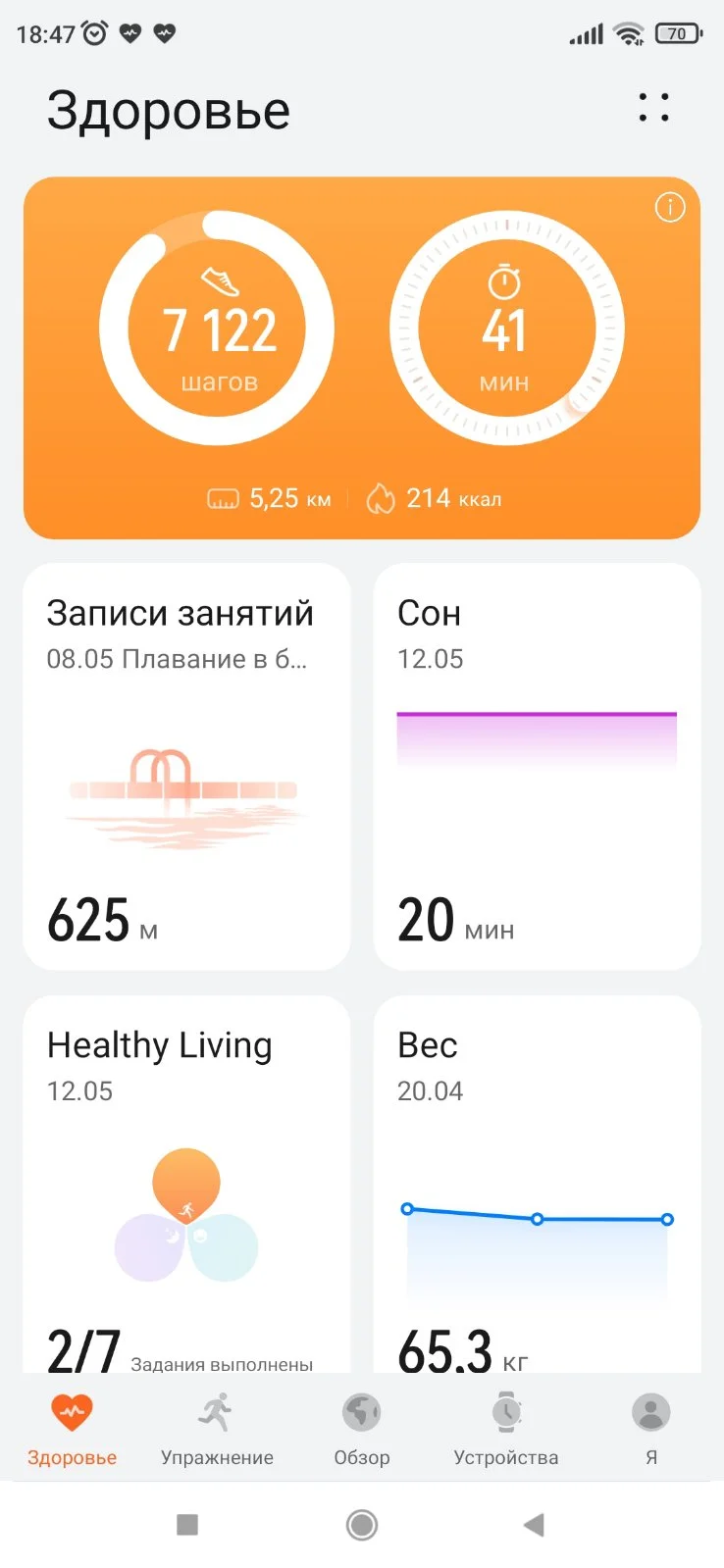View the Сон sleep card
The height and width of the screenshot is (1568, 724).
tap(537, 766)
